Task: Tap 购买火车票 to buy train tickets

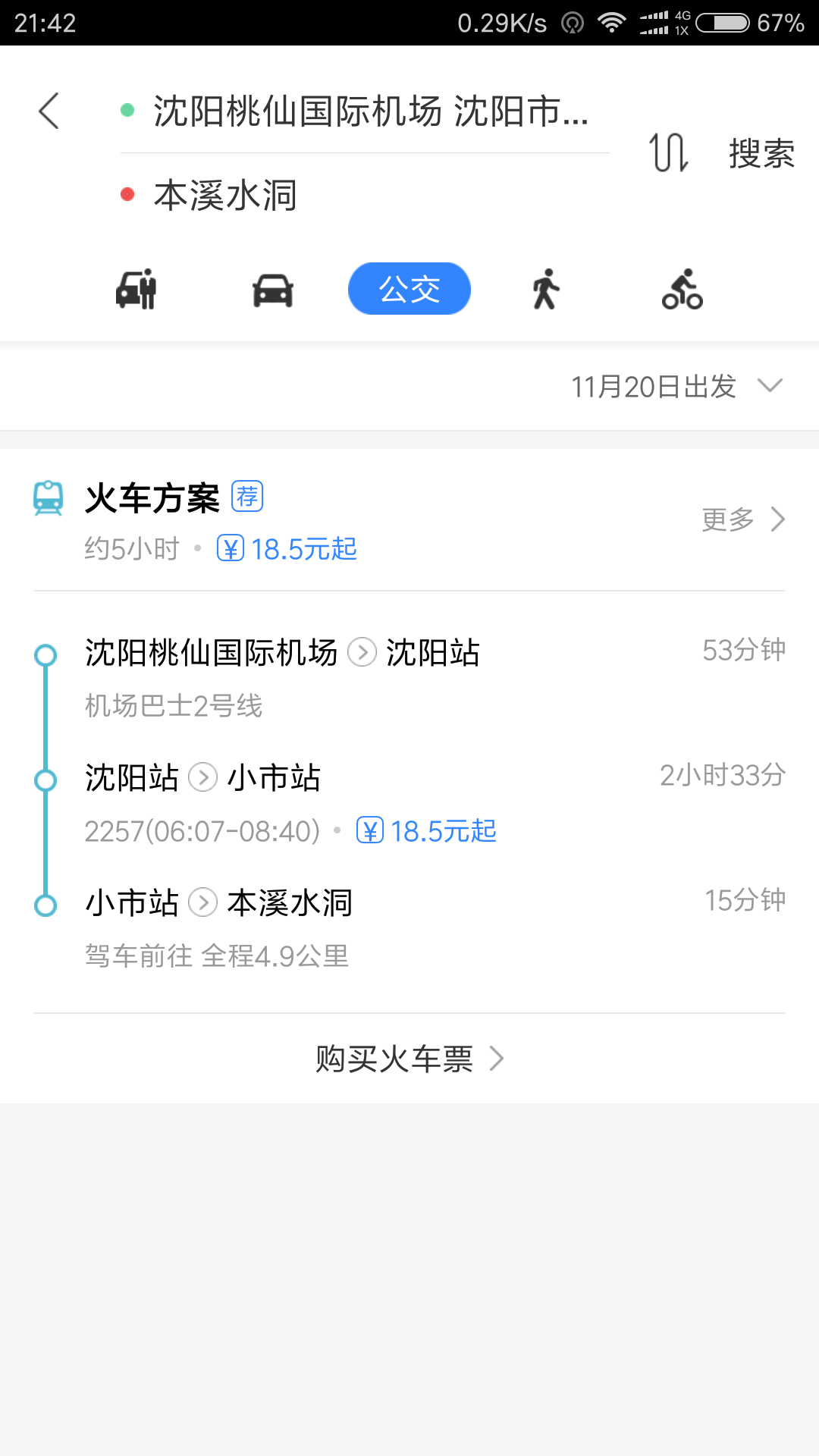Action: (409, 1059)
